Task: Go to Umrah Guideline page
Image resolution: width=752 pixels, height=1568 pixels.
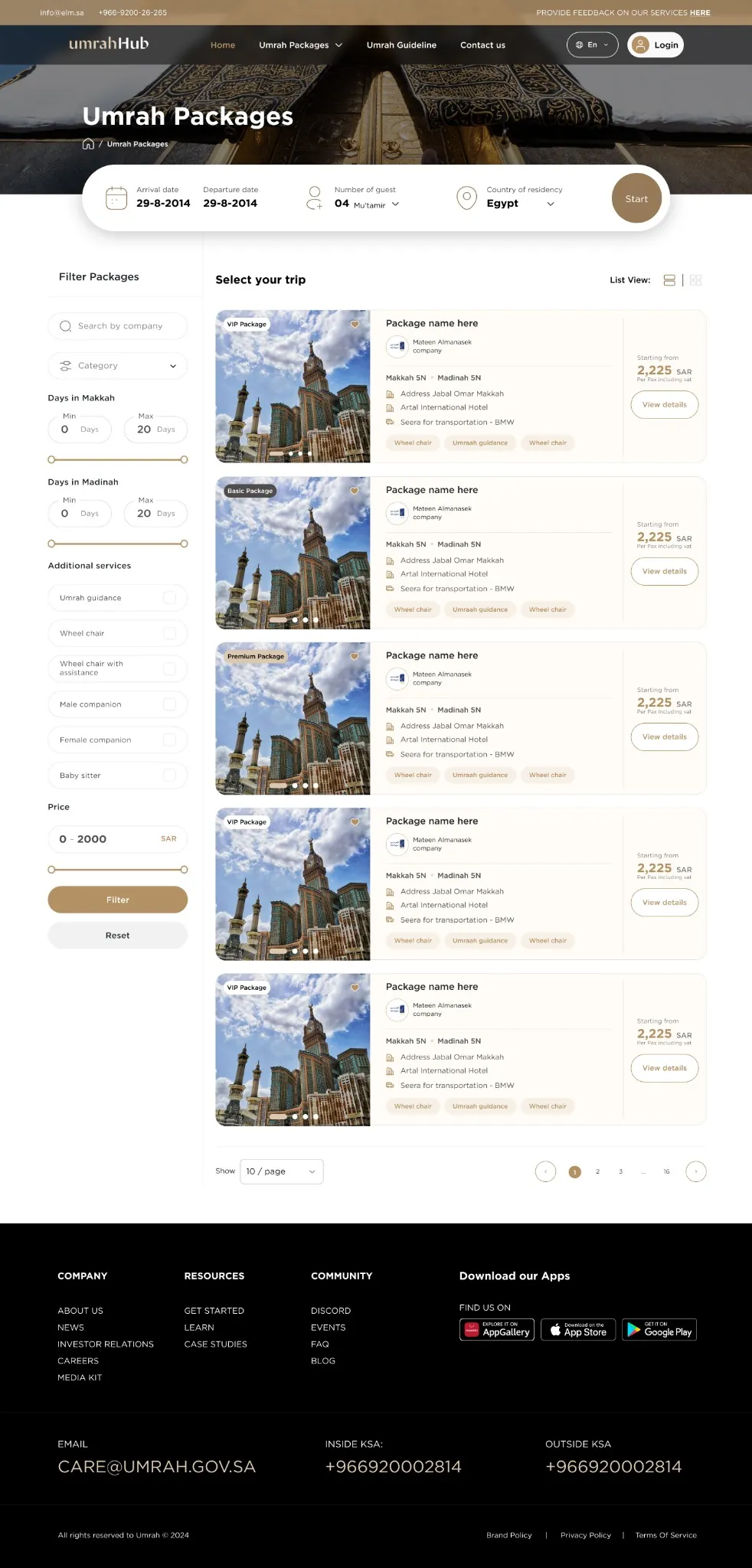Action: pos(401,45)
